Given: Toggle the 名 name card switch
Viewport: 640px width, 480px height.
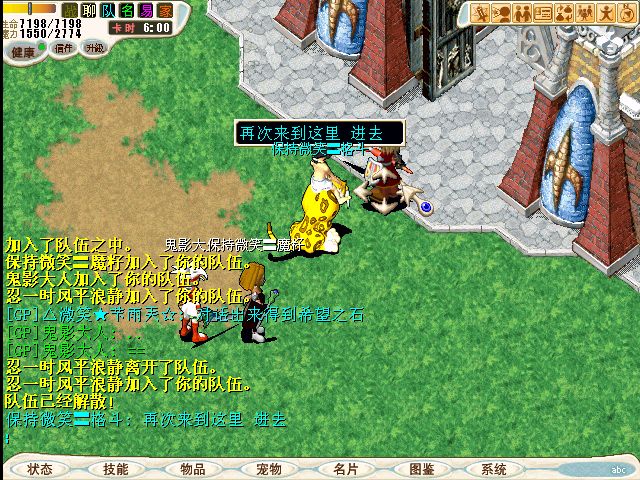Looking at the screenshot, I should point(127,11).
